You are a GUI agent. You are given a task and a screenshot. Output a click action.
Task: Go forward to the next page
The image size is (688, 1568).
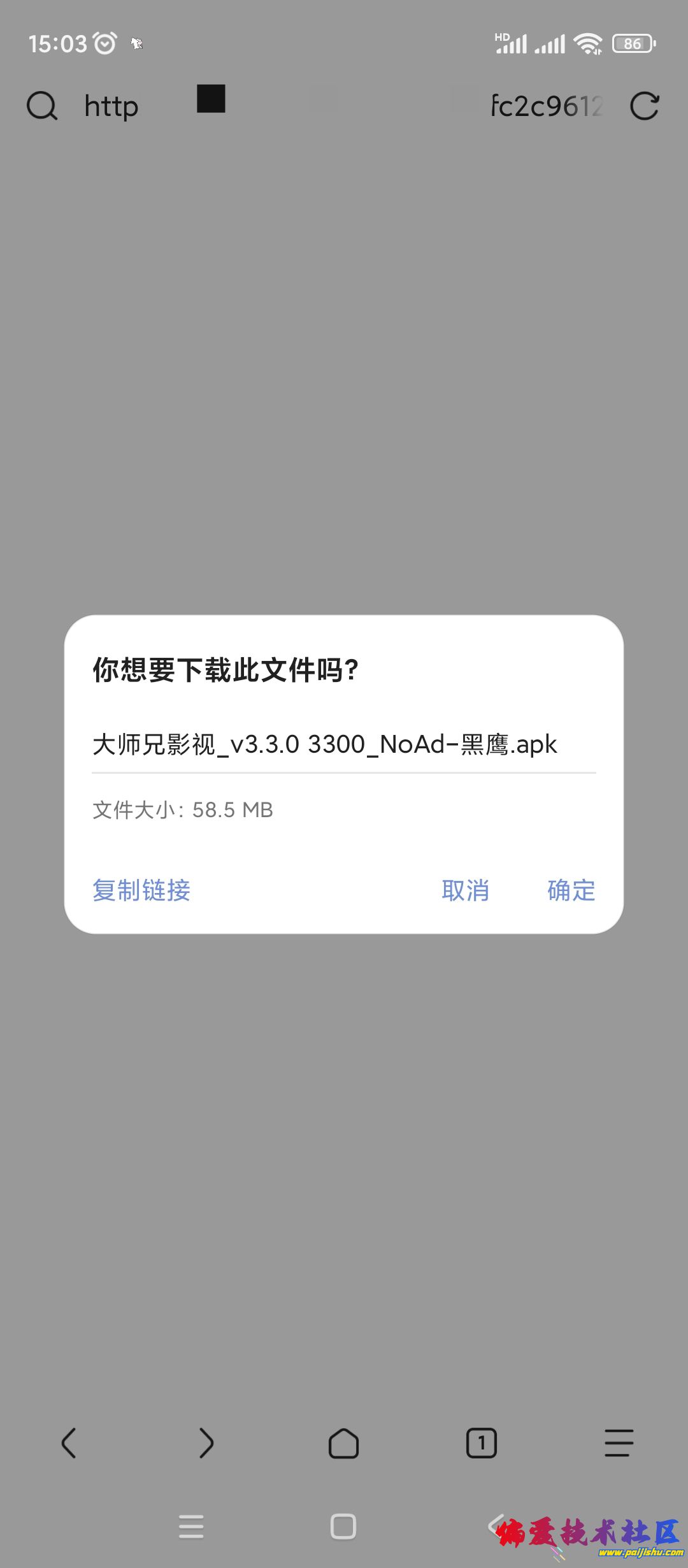206,1443
